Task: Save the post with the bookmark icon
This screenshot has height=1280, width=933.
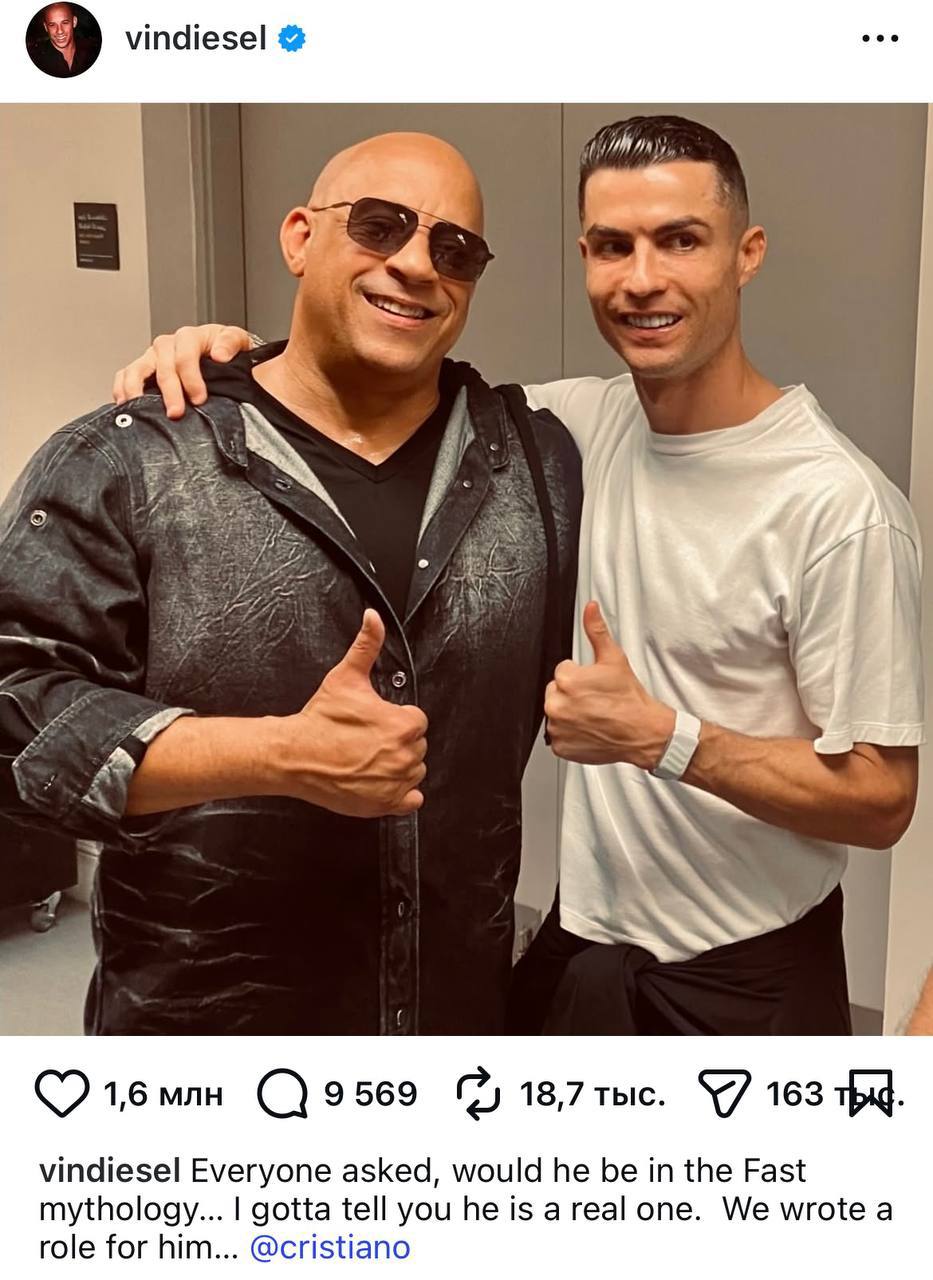Action: (x=869, y=1094)
